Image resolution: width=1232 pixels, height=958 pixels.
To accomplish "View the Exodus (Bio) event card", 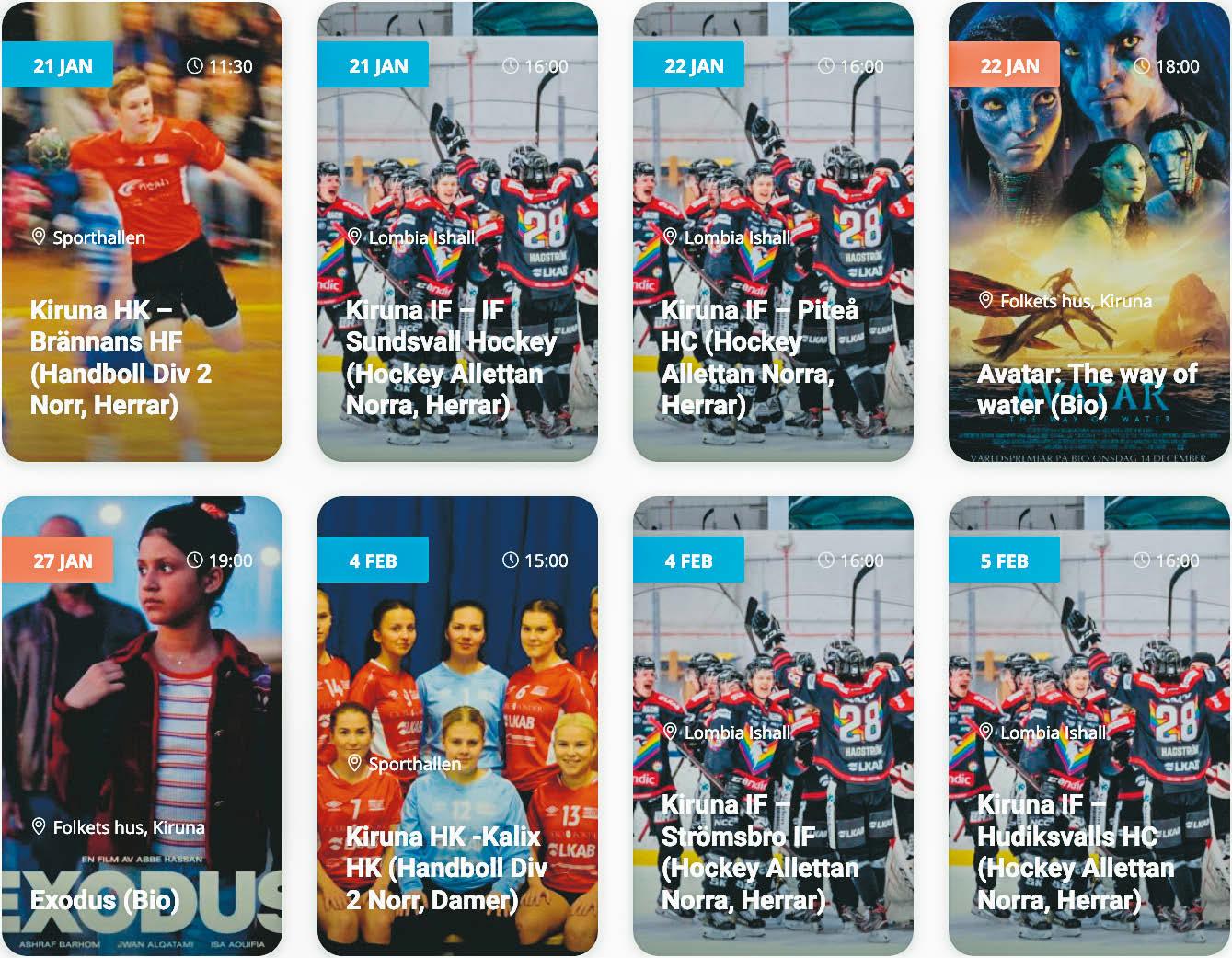I will pyautogui.click(x=104, y=899).
